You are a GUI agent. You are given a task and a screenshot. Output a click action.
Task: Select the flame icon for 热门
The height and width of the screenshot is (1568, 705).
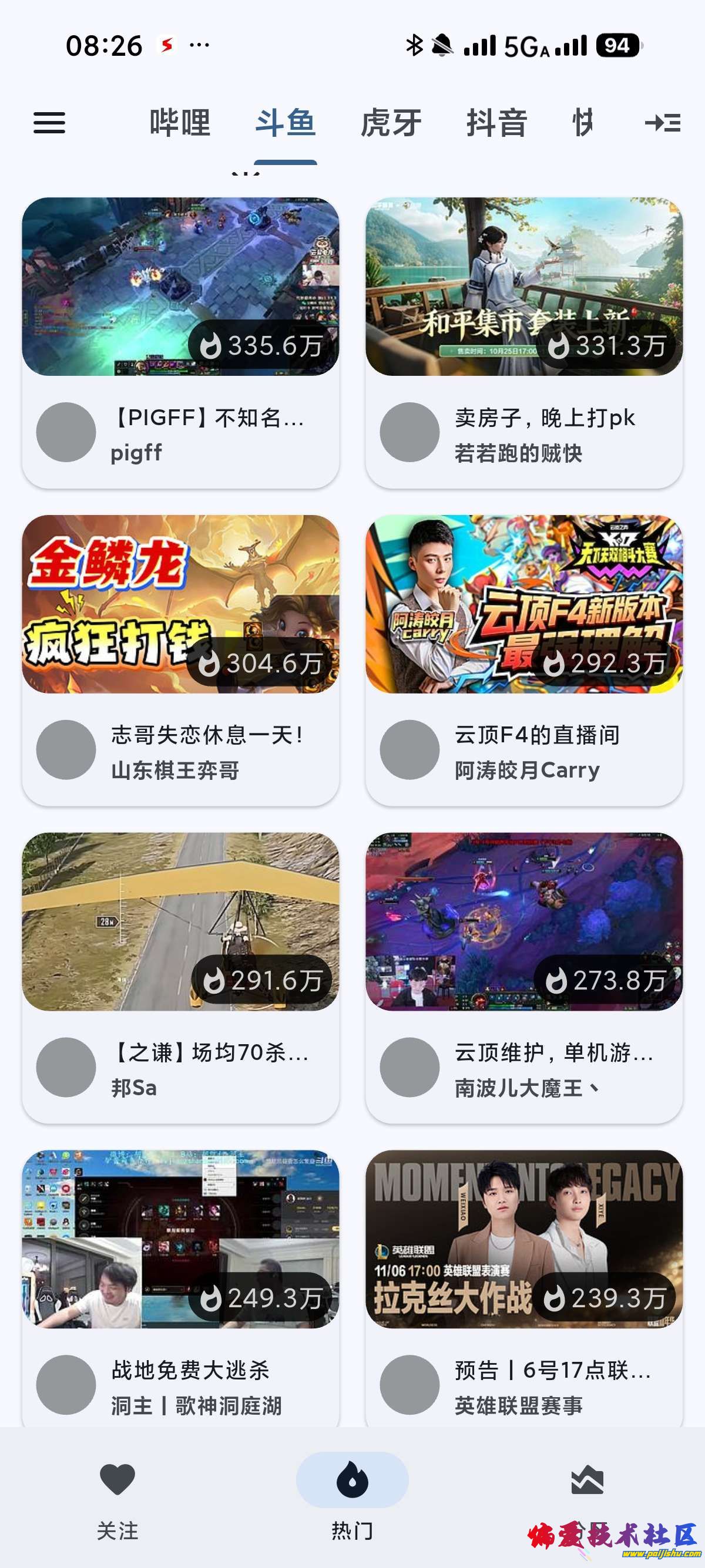click(352, 1485)
